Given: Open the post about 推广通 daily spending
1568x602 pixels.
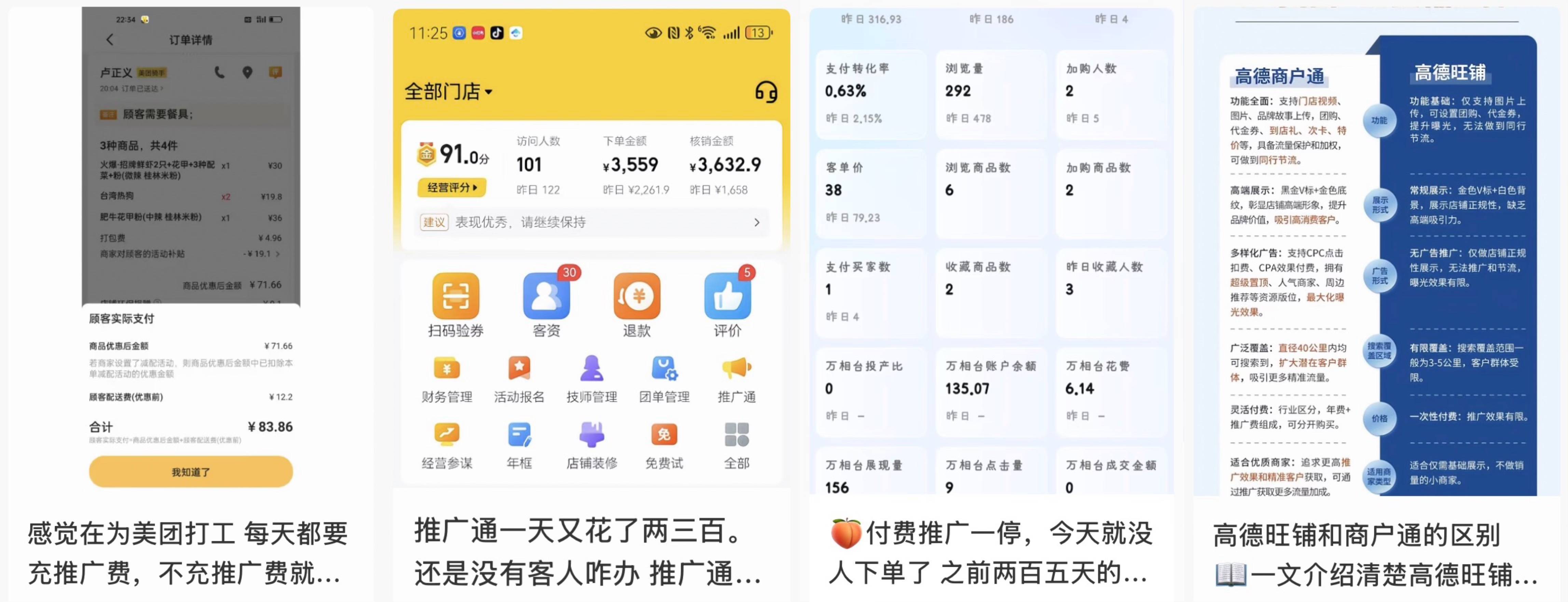Looking at the screenshot, I should tap(587, 551).
